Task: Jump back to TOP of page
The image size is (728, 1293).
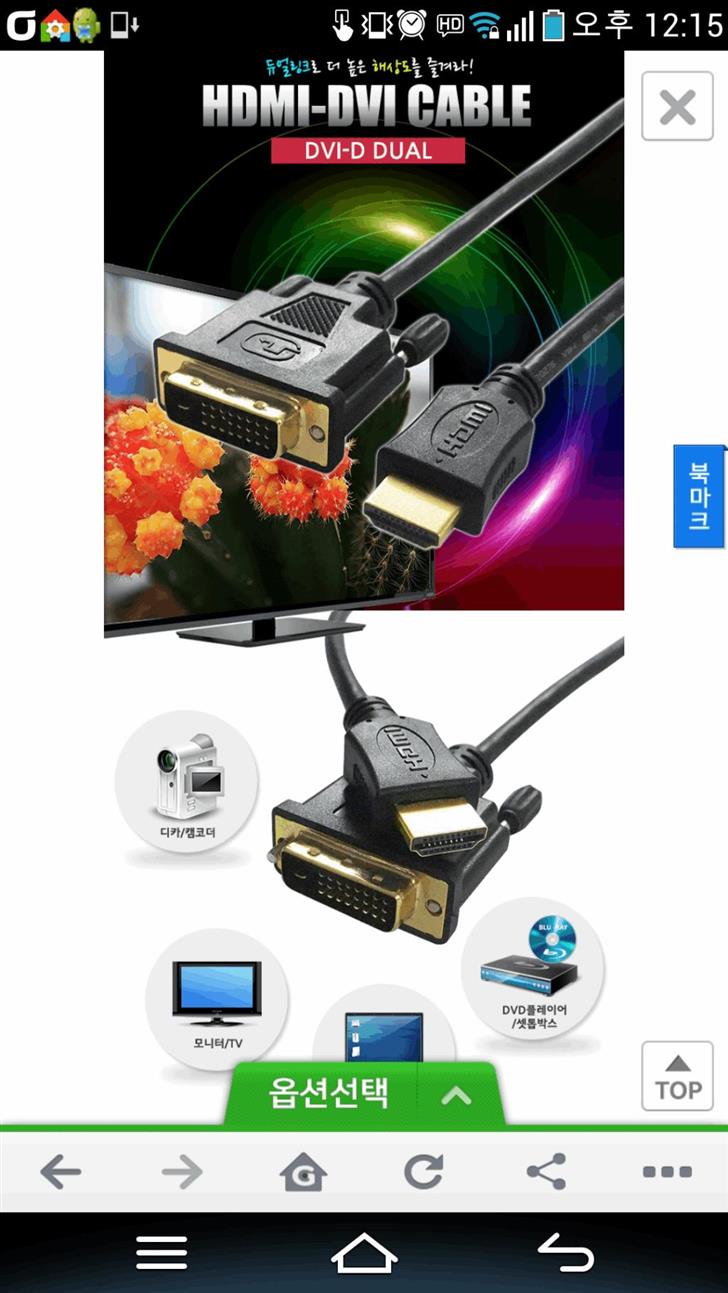Action: tap(677, 1076)
